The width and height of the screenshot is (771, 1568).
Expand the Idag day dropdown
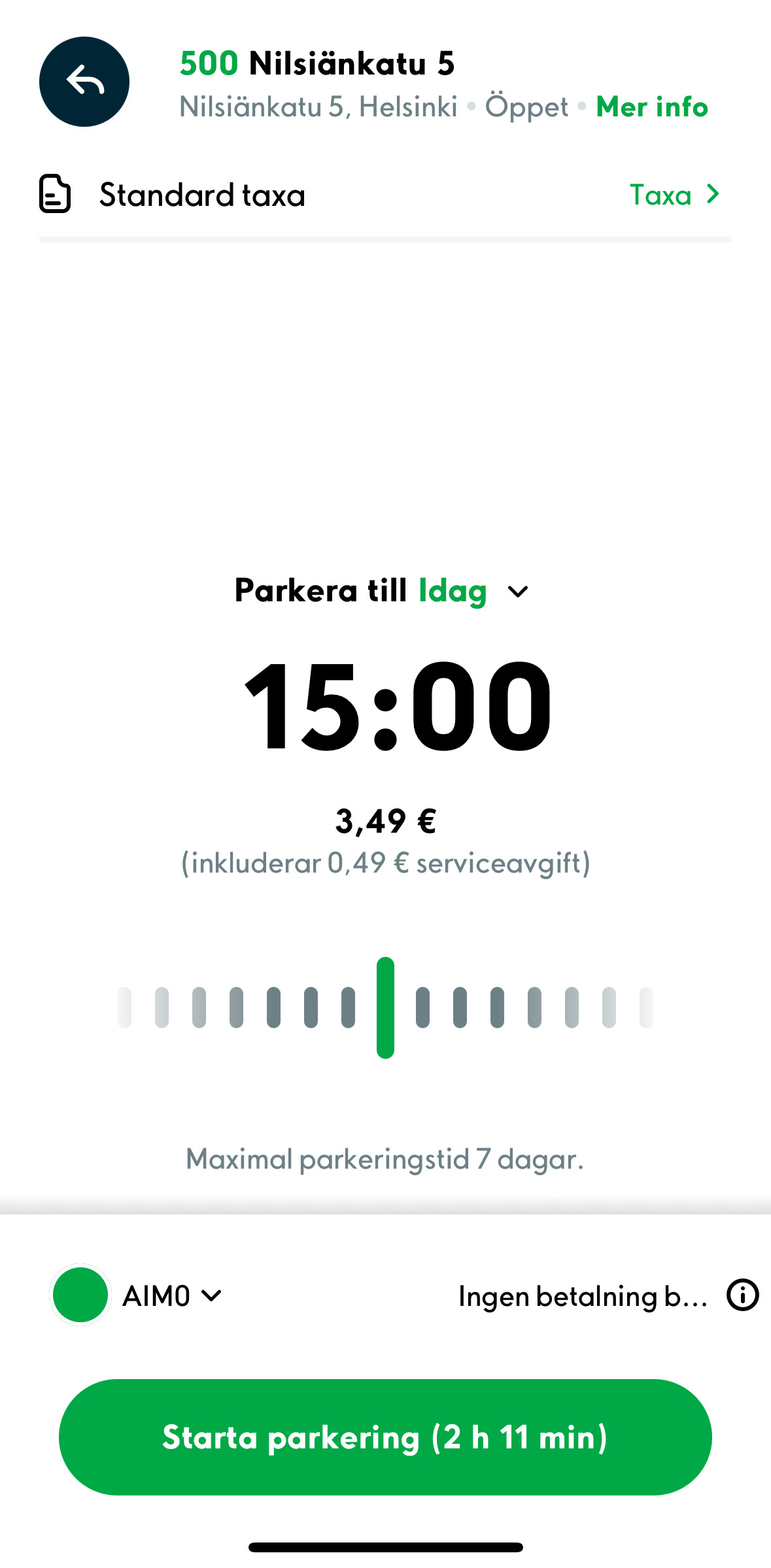[473, 591]
